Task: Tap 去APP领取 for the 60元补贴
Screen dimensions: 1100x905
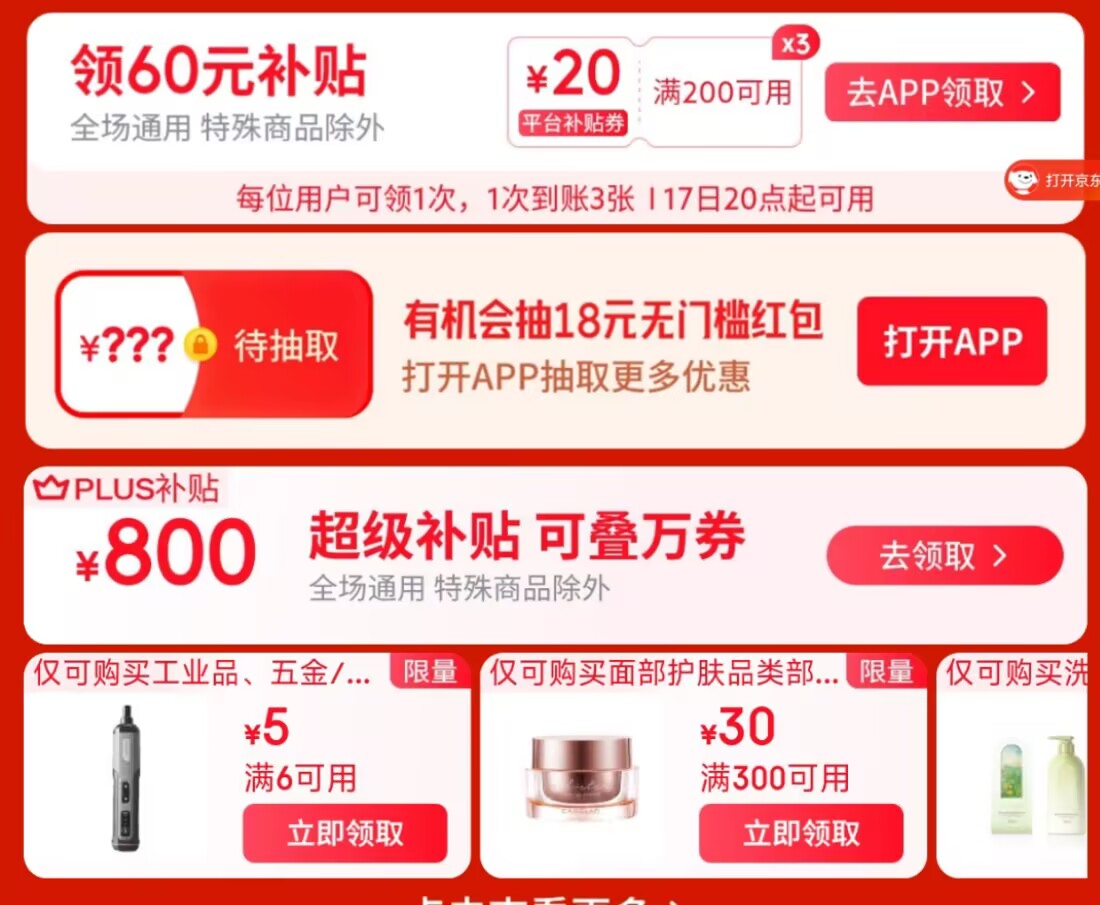Action: [x=942, y=93]
